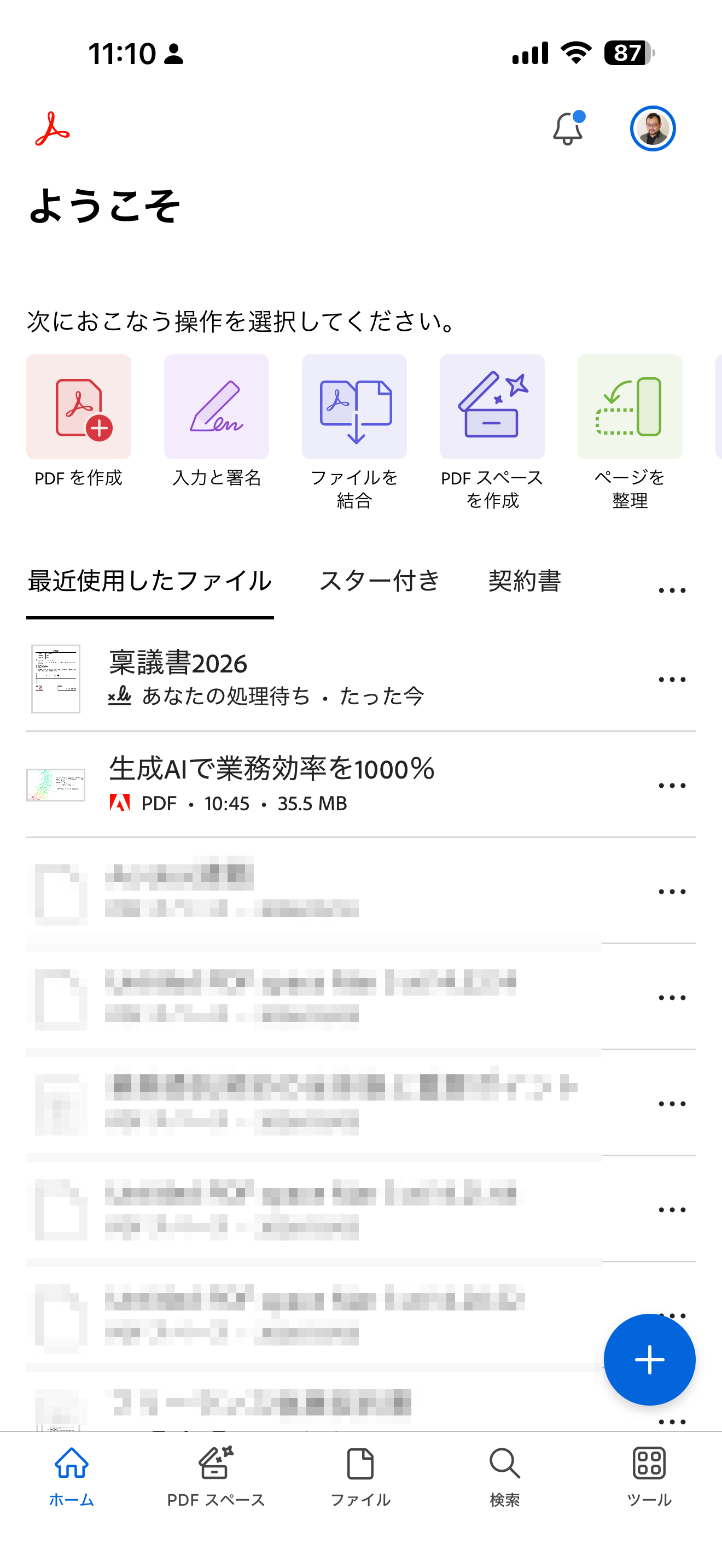This screenshot has height=1568, width=722.
Task: Choose ファイルを結合 action
Action: coord(354,432)
